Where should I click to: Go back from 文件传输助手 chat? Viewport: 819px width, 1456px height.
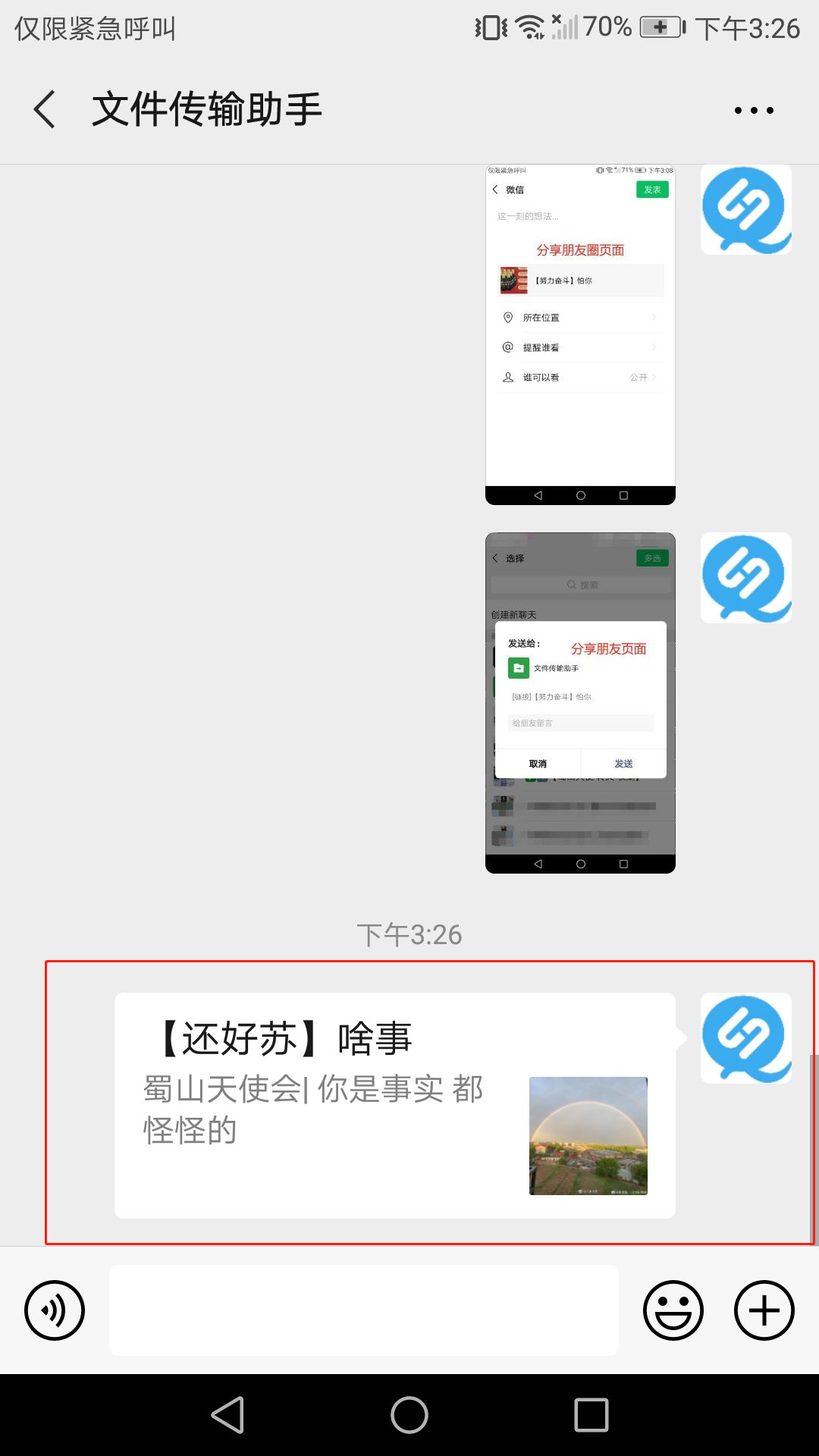(x=45, y=110)
